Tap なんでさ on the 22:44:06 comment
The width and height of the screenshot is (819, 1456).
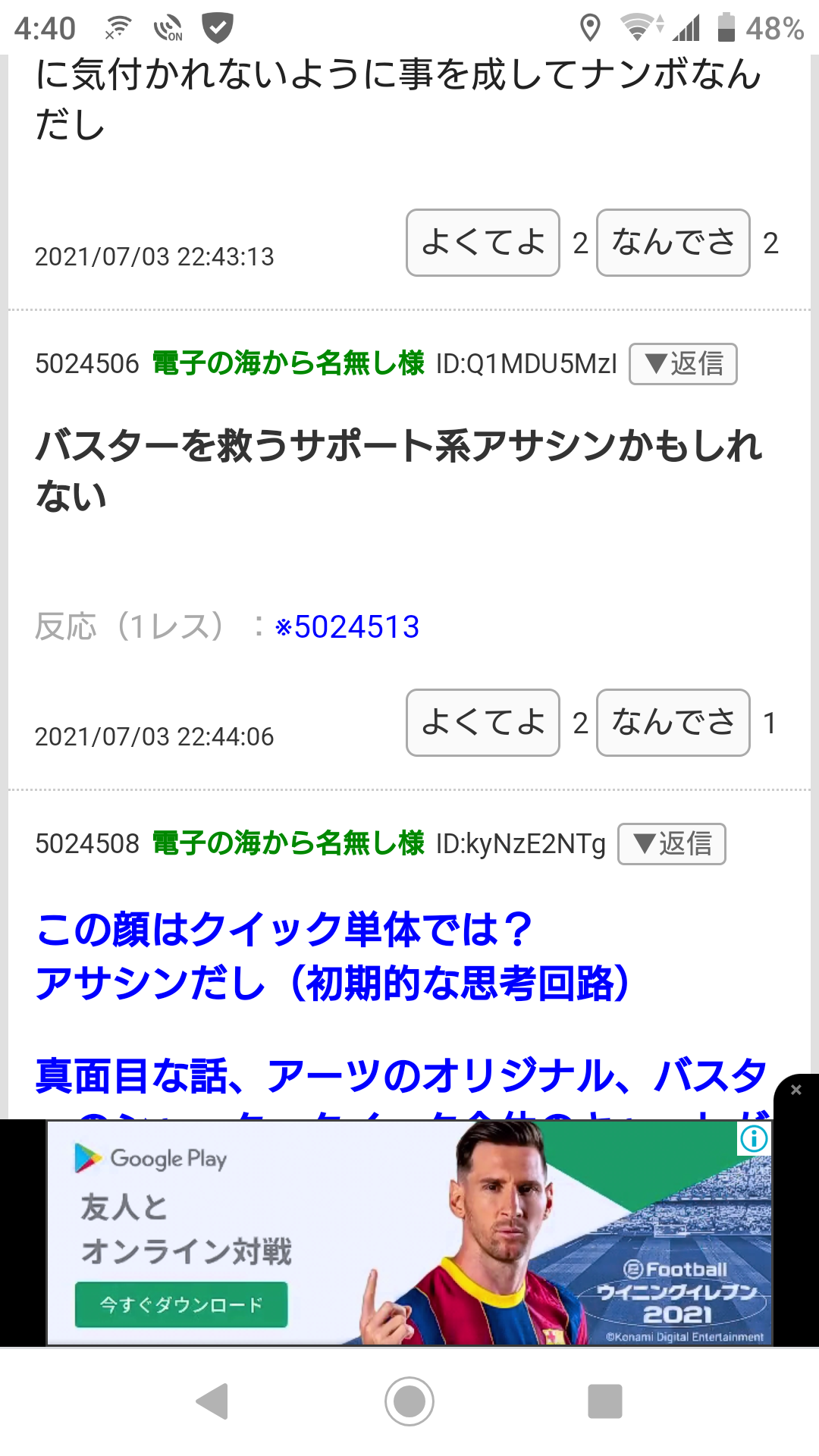click(673, 723)
